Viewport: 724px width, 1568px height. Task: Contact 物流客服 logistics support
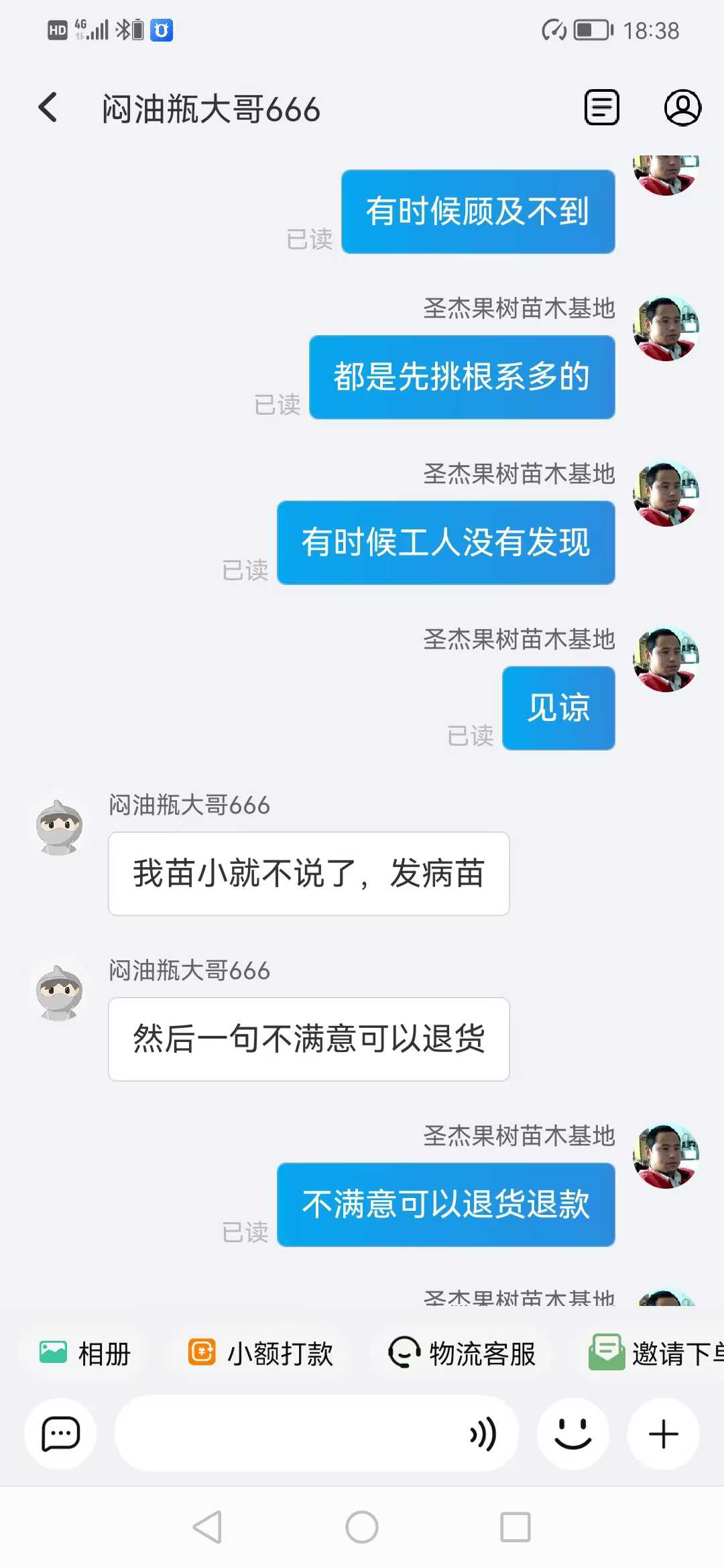pyautogui.click(x=462, y=1353)
